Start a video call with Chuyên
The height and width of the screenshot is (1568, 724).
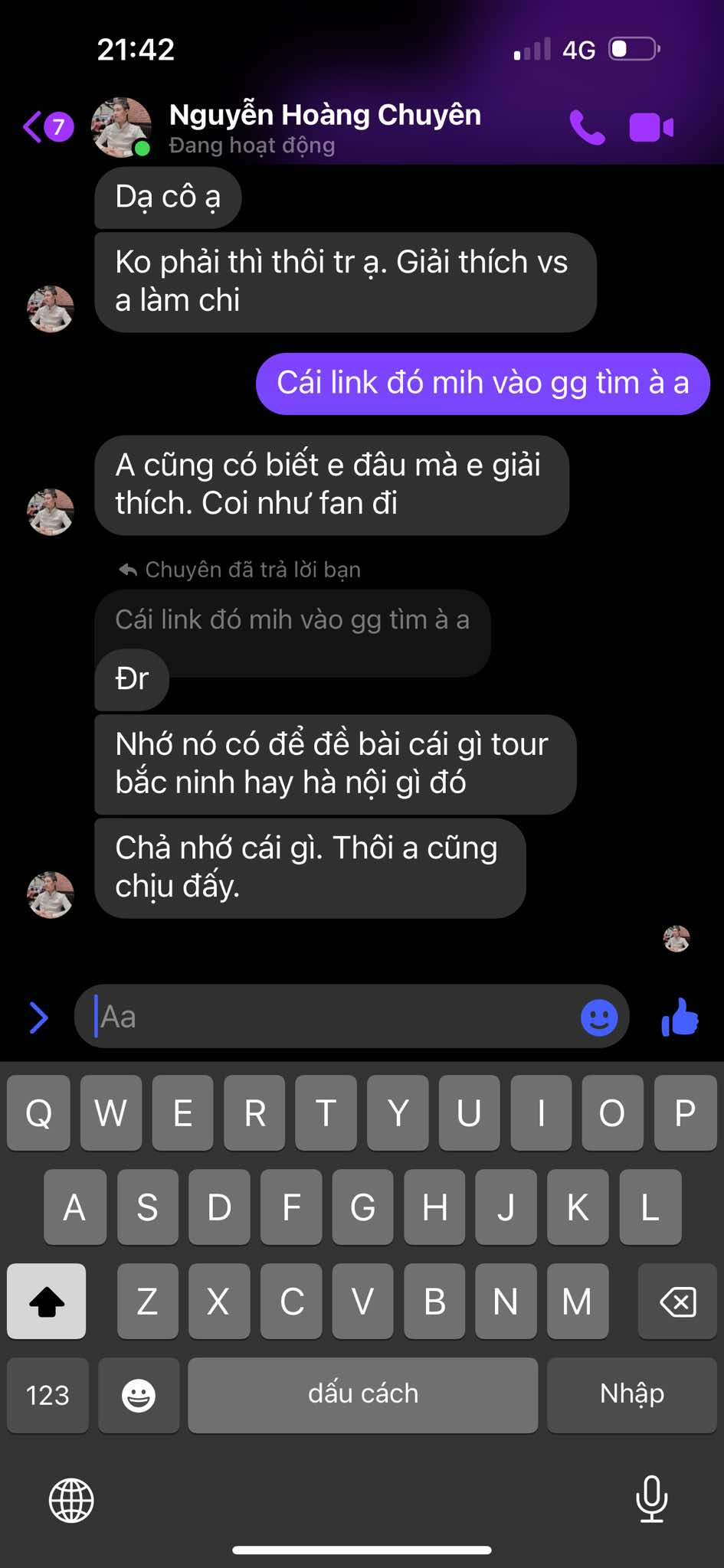pyautogui.click(x=651, y=128)
